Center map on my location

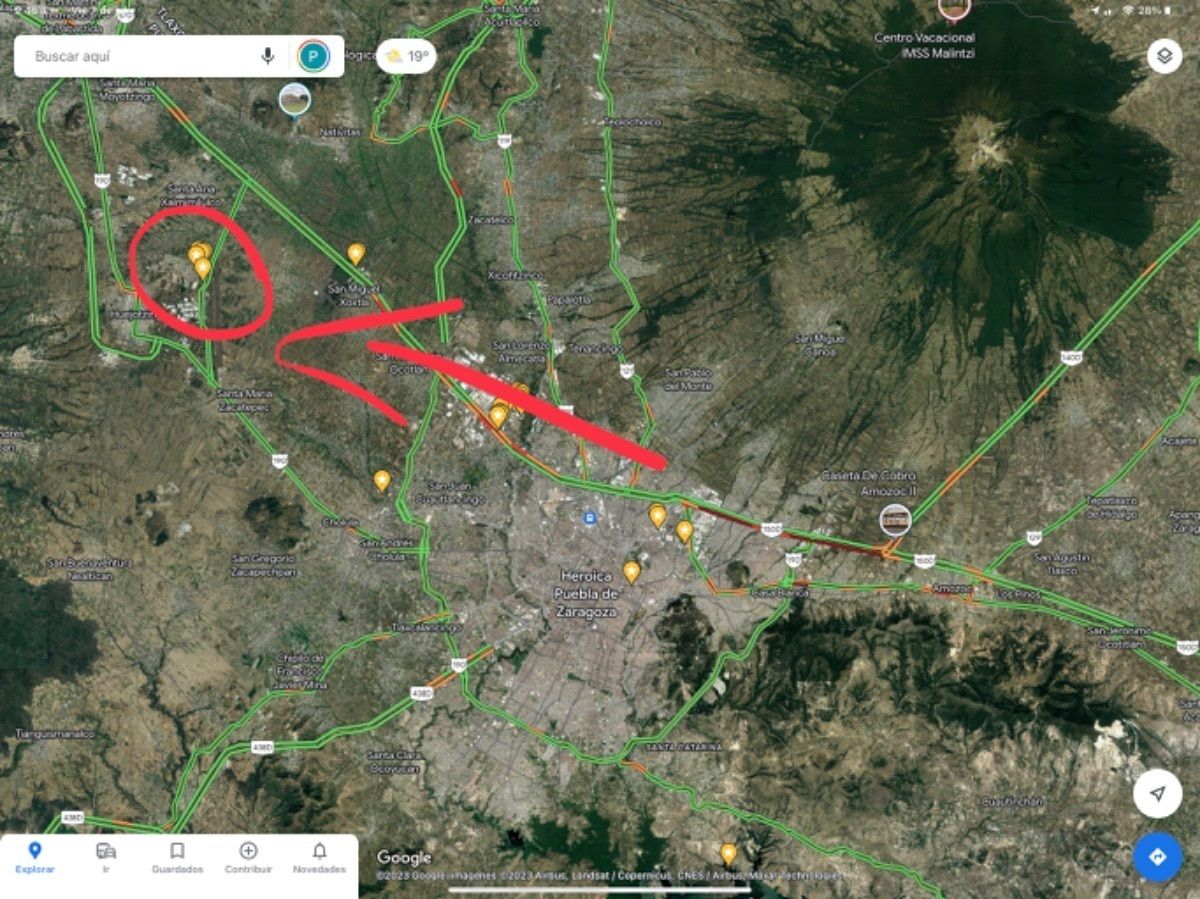click(x=1157, y=794)
